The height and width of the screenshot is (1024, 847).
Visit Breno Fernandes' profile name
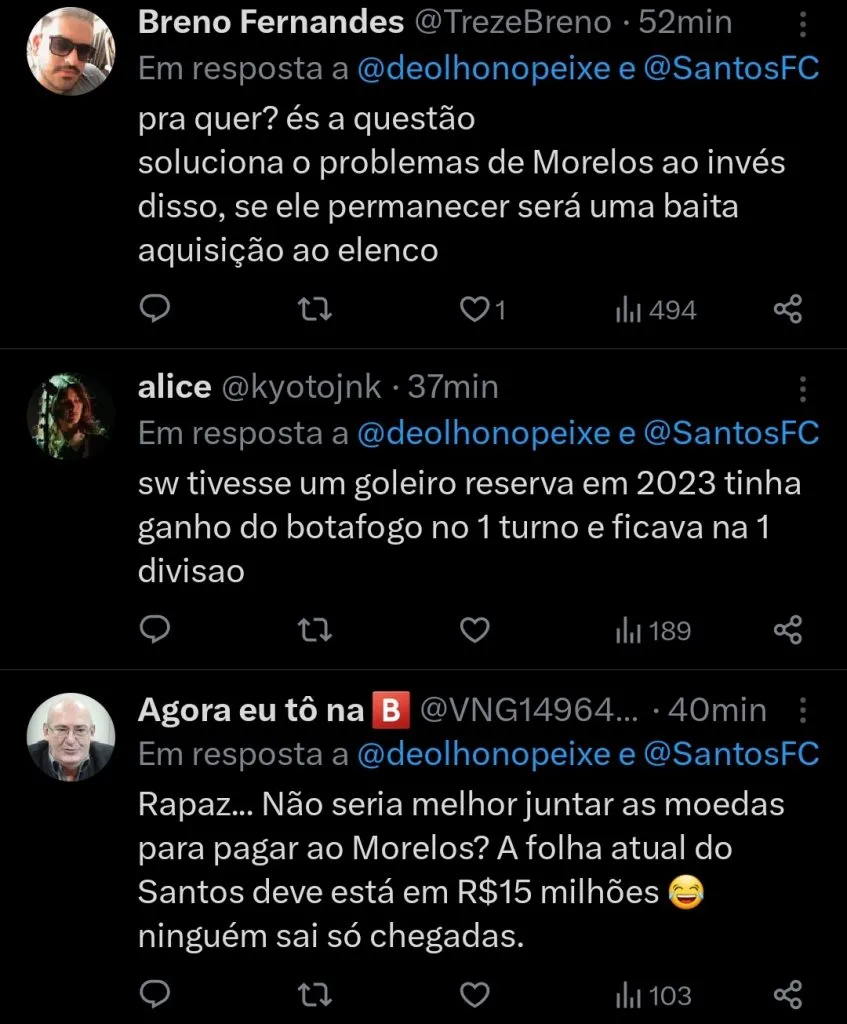[x=269, y=21]
